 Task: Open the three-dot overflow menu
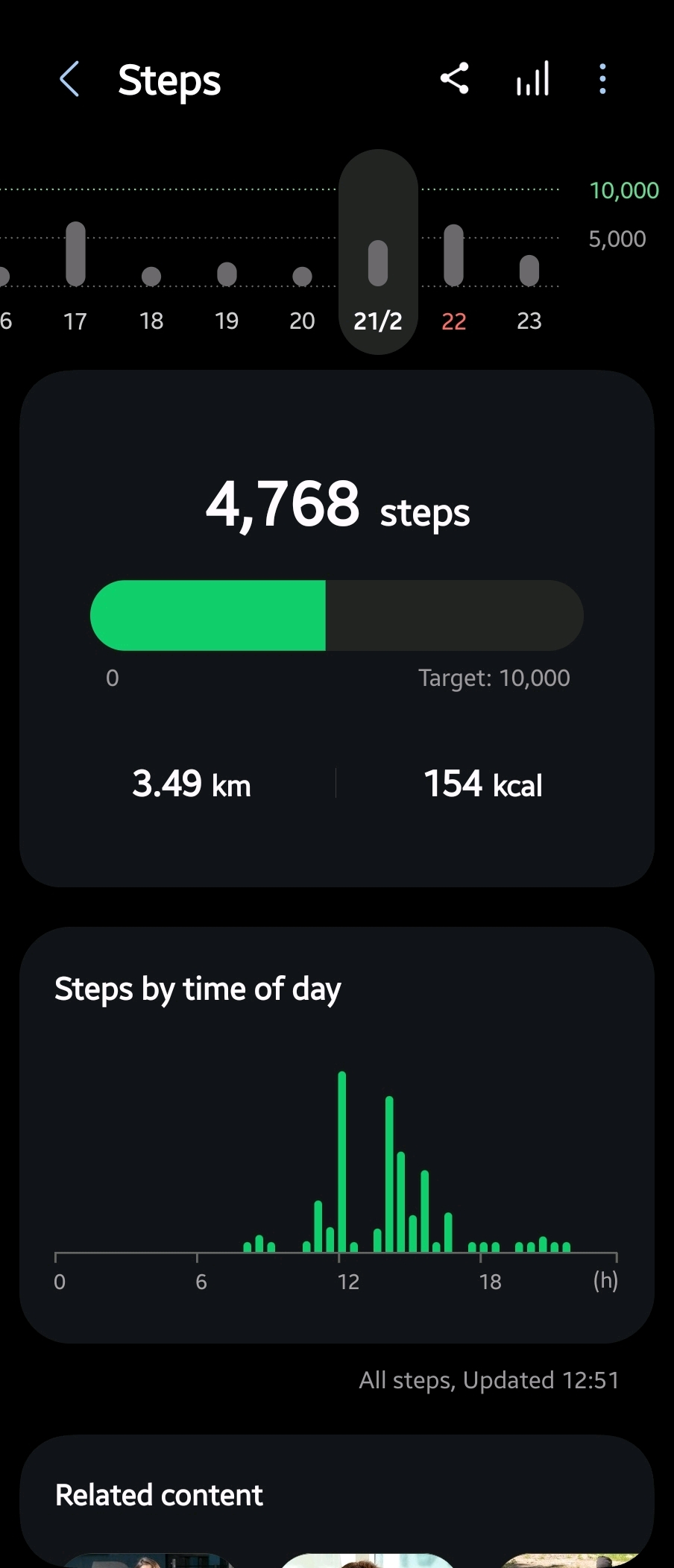(602, 78)
